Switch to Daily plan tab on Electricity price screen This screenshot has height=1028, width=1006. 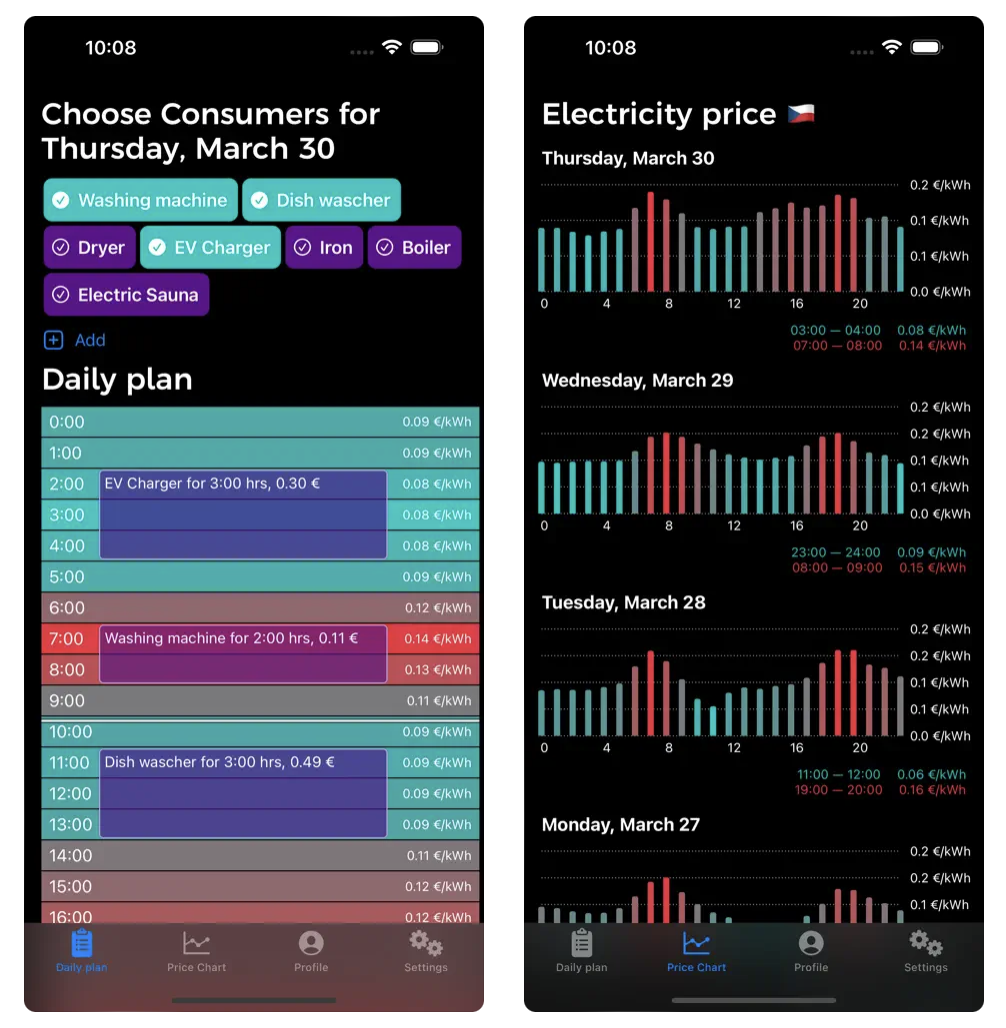[x=581, y=951]
